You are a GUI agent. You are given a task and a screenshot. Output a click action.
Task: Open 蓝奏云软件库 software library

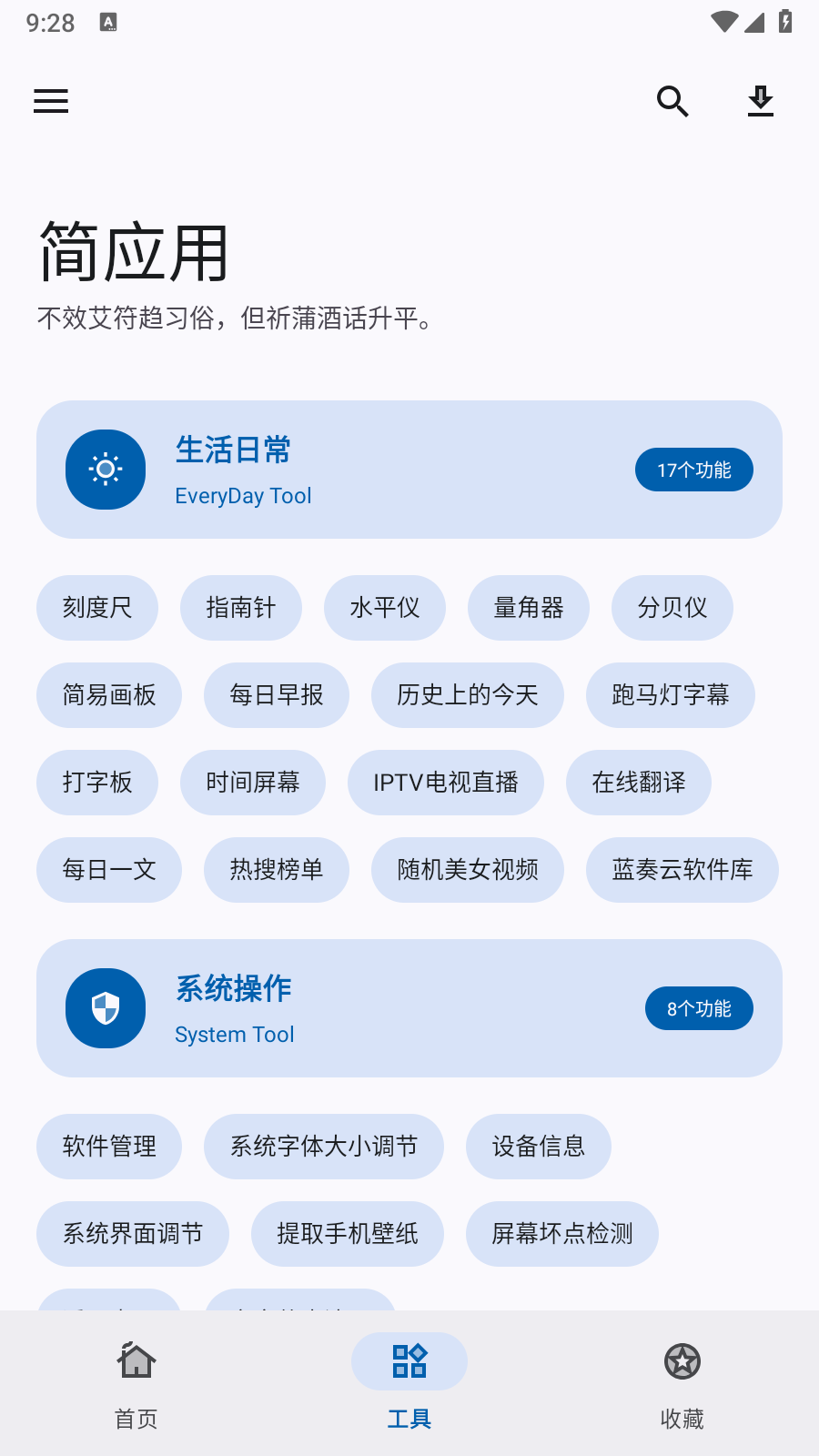tap(682, 870)
